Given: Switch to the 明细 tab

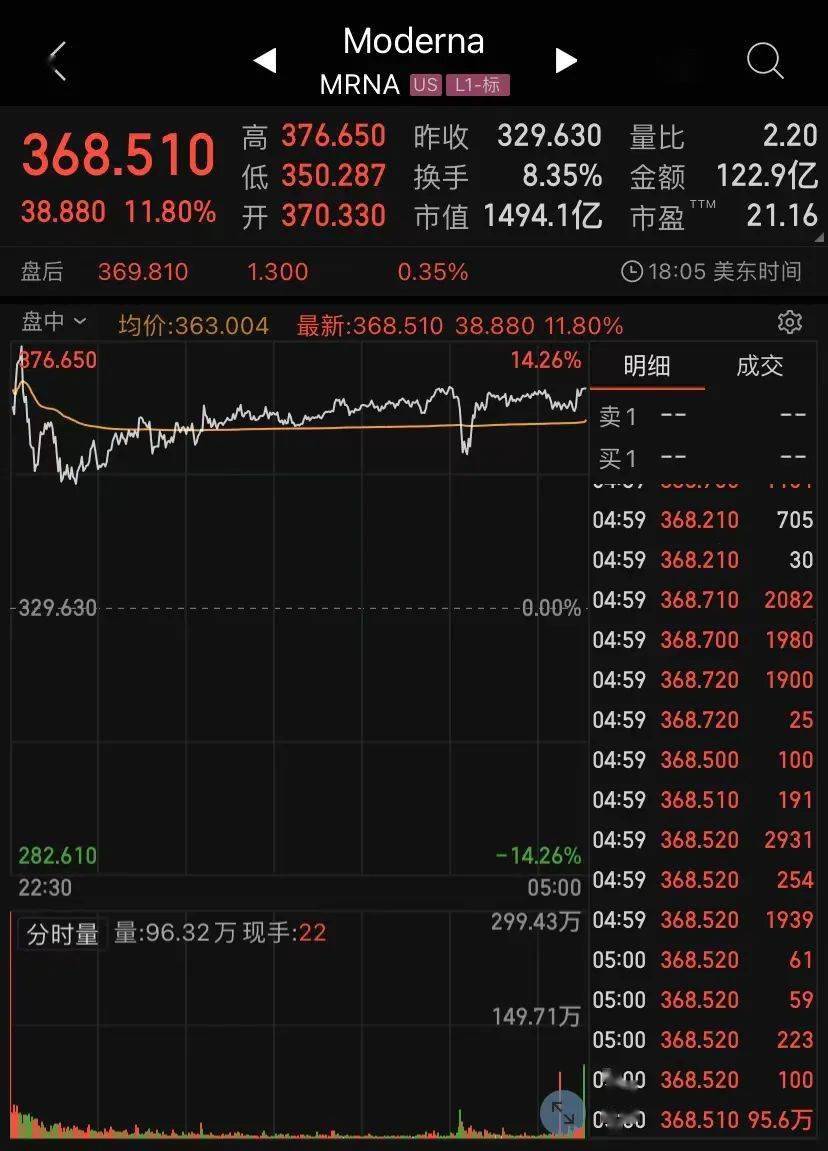Looking at the screenshot, I should (646, 366).
